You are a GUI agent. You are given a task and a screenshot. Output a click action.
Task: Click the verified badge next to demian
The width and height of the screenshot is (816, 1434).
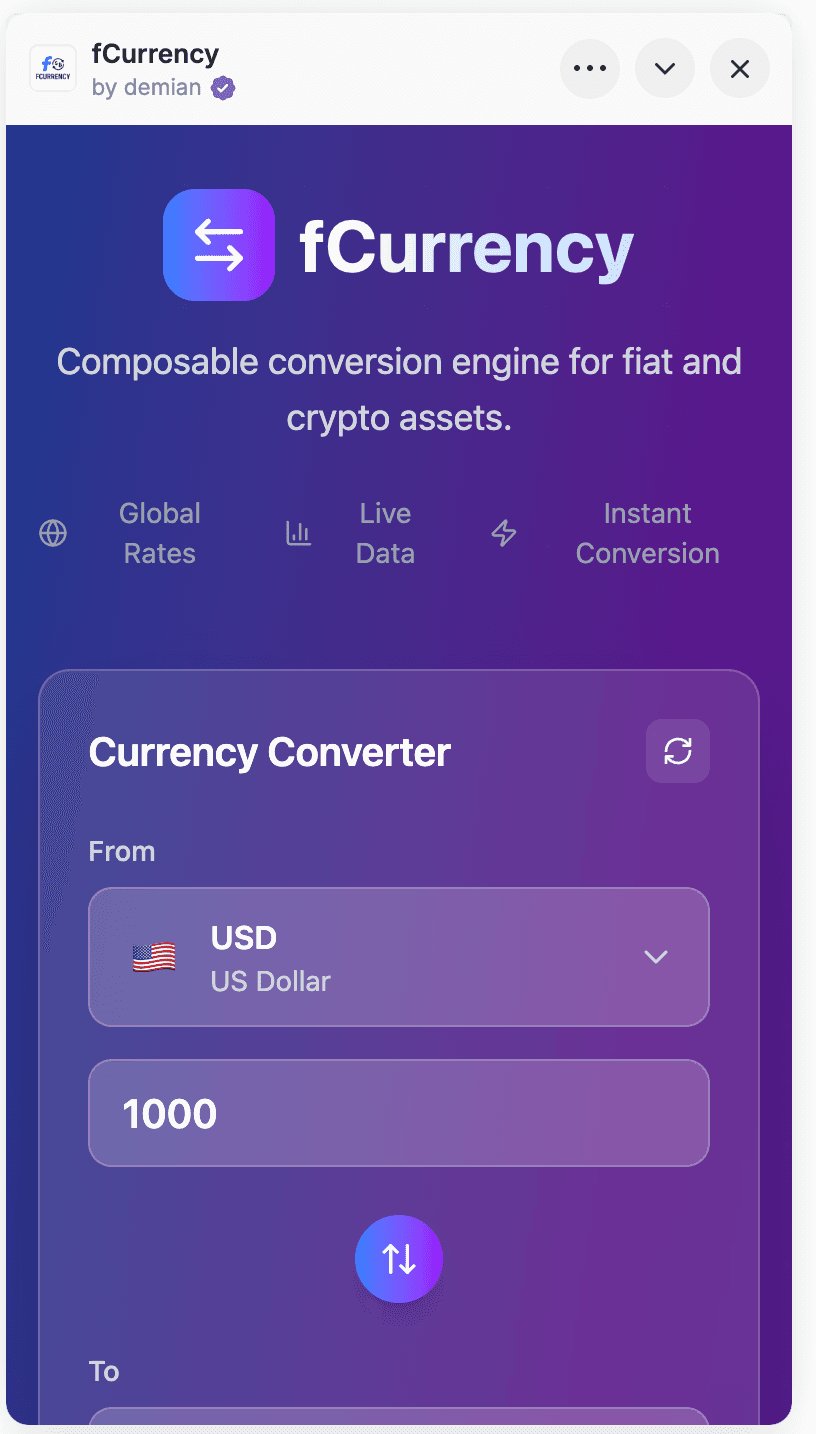click(x=222, y=88)
